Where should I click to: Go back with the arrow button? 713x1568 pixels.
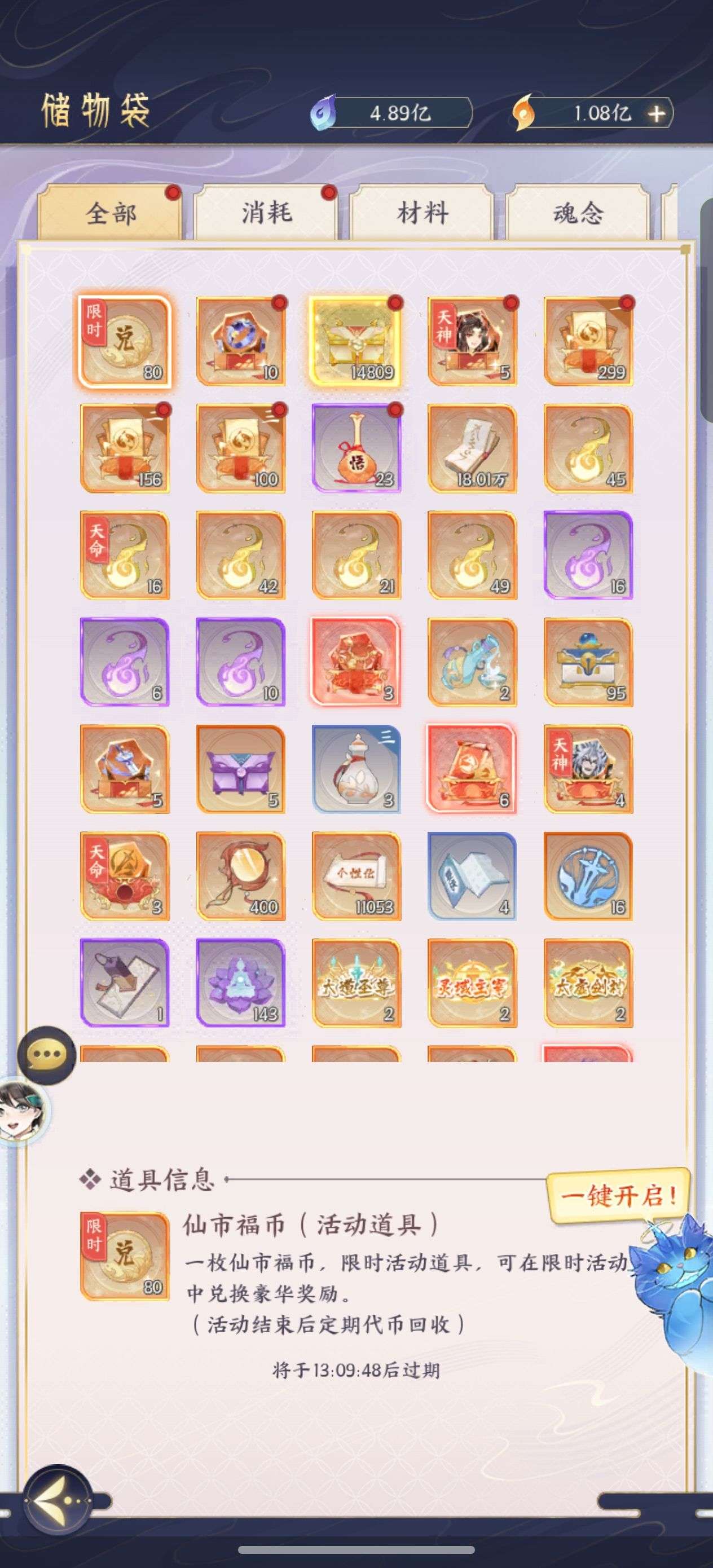[x=58, y=1501]
